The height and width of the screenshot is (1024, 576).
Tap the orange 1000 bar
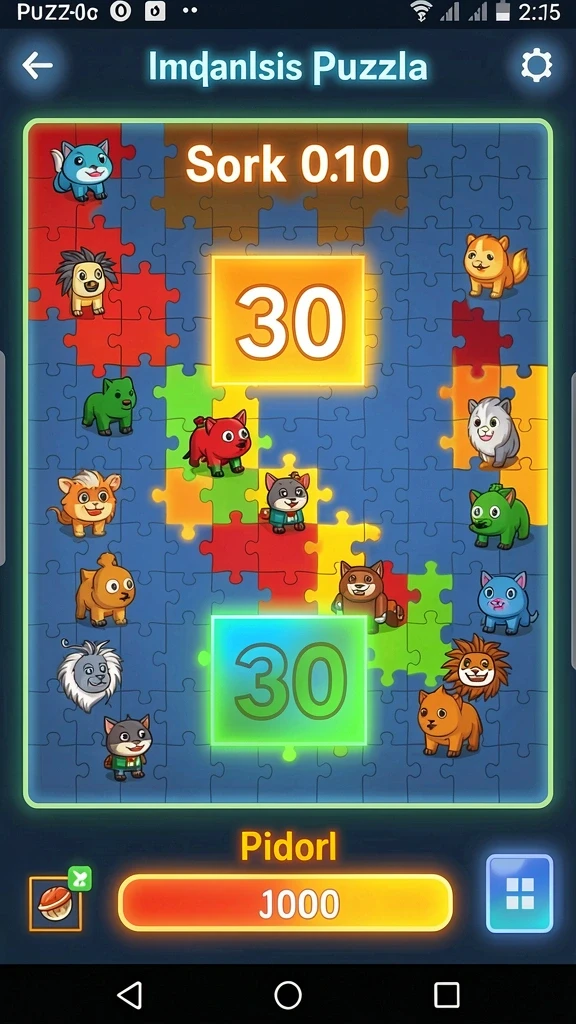click(285, 903)
